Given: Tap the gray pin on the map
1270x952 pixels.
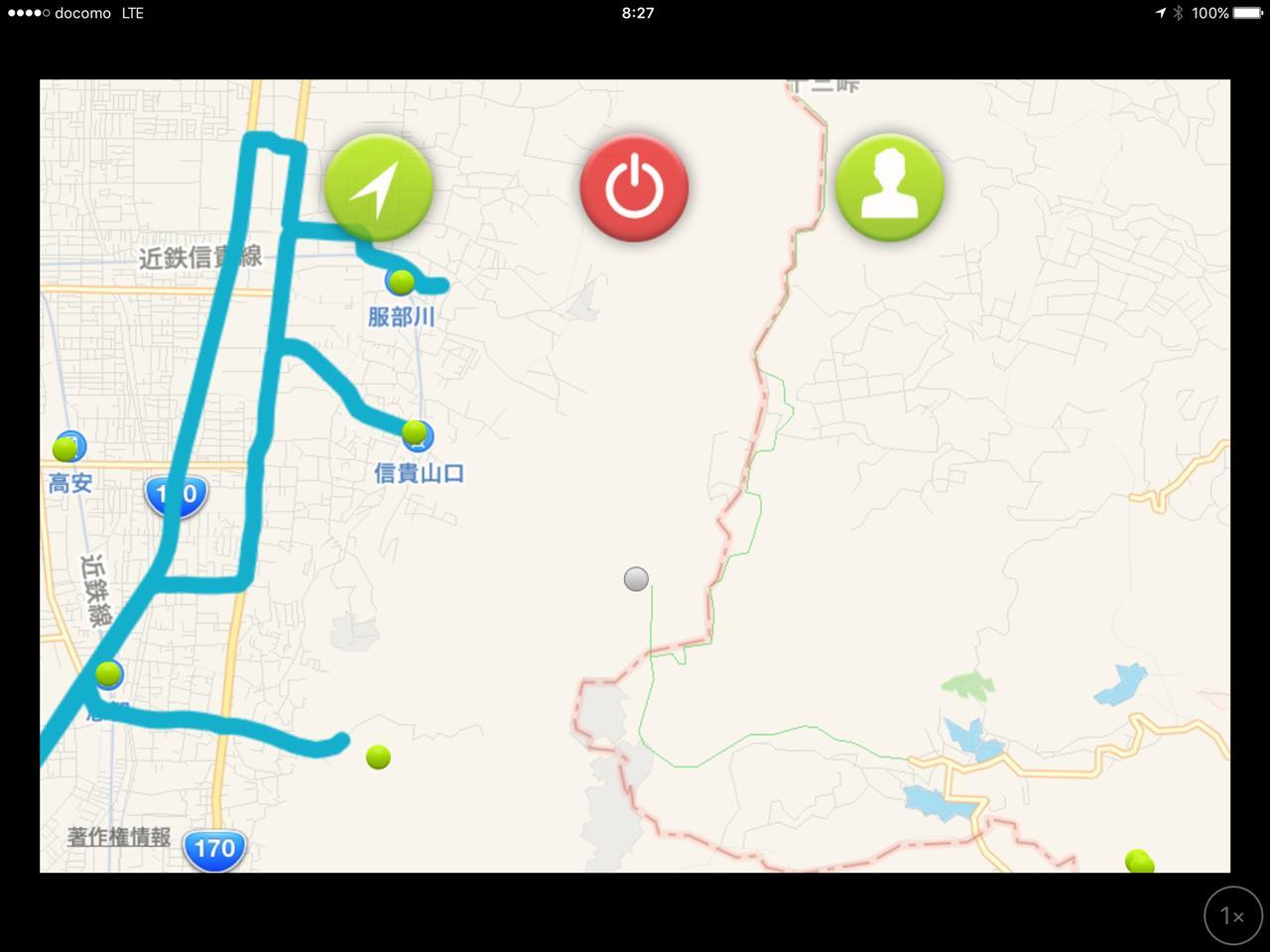Looking at the screenshot, I should (x=636, y=579).
